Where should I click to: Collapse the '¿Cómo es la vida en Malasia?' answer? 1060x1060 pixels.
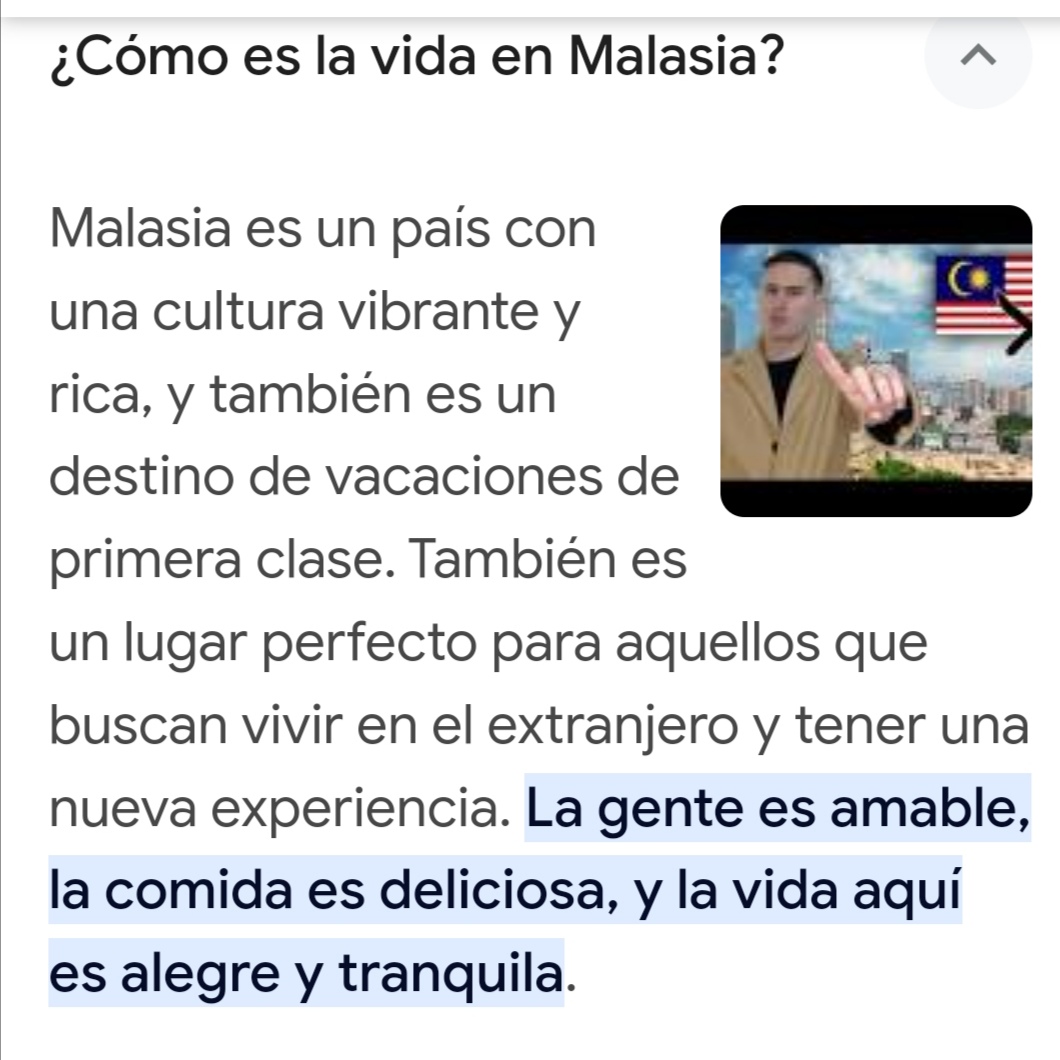[x=978, y=55]
